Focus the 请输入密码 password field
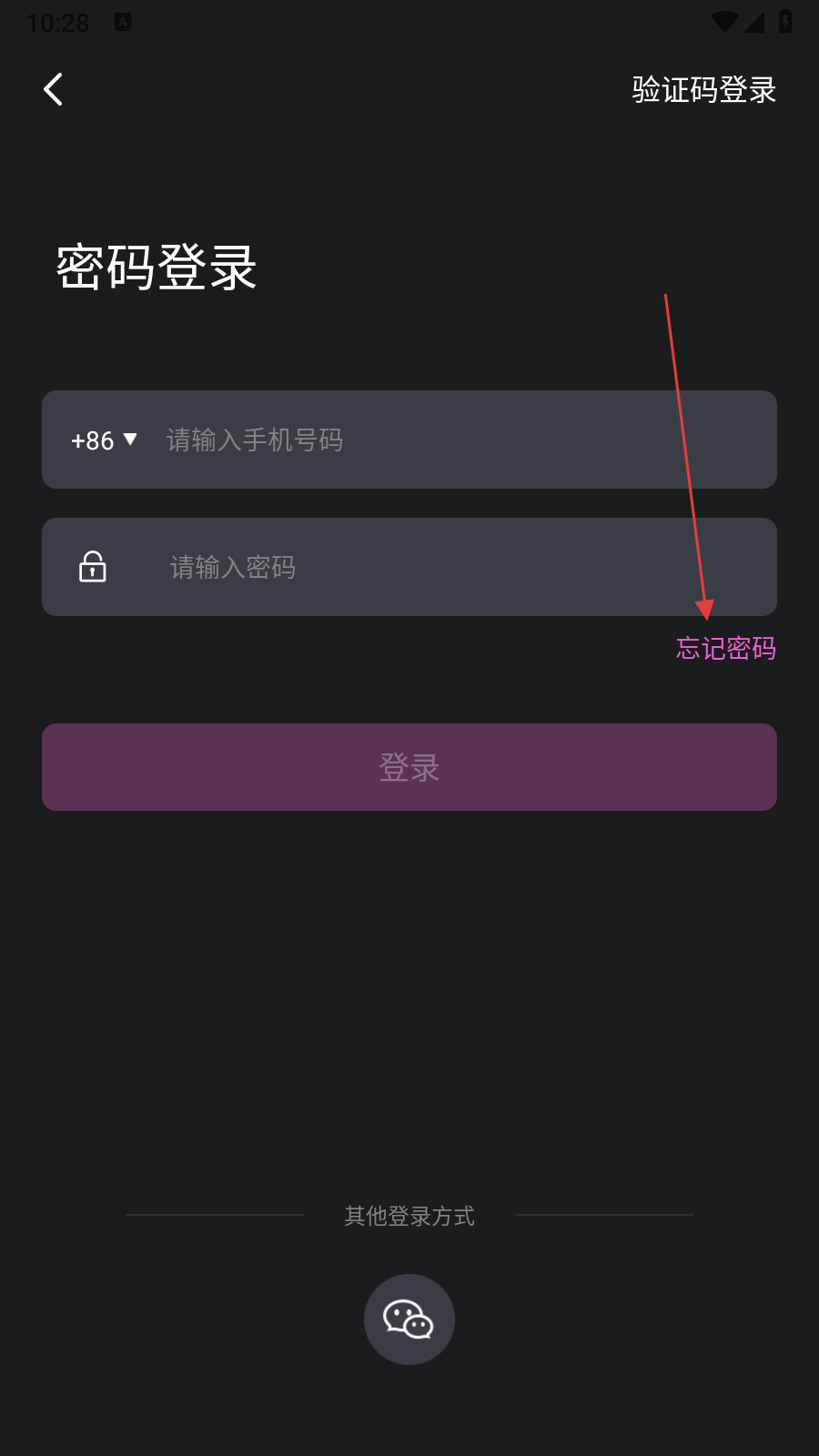The image size is (819, 1456). 437,568
